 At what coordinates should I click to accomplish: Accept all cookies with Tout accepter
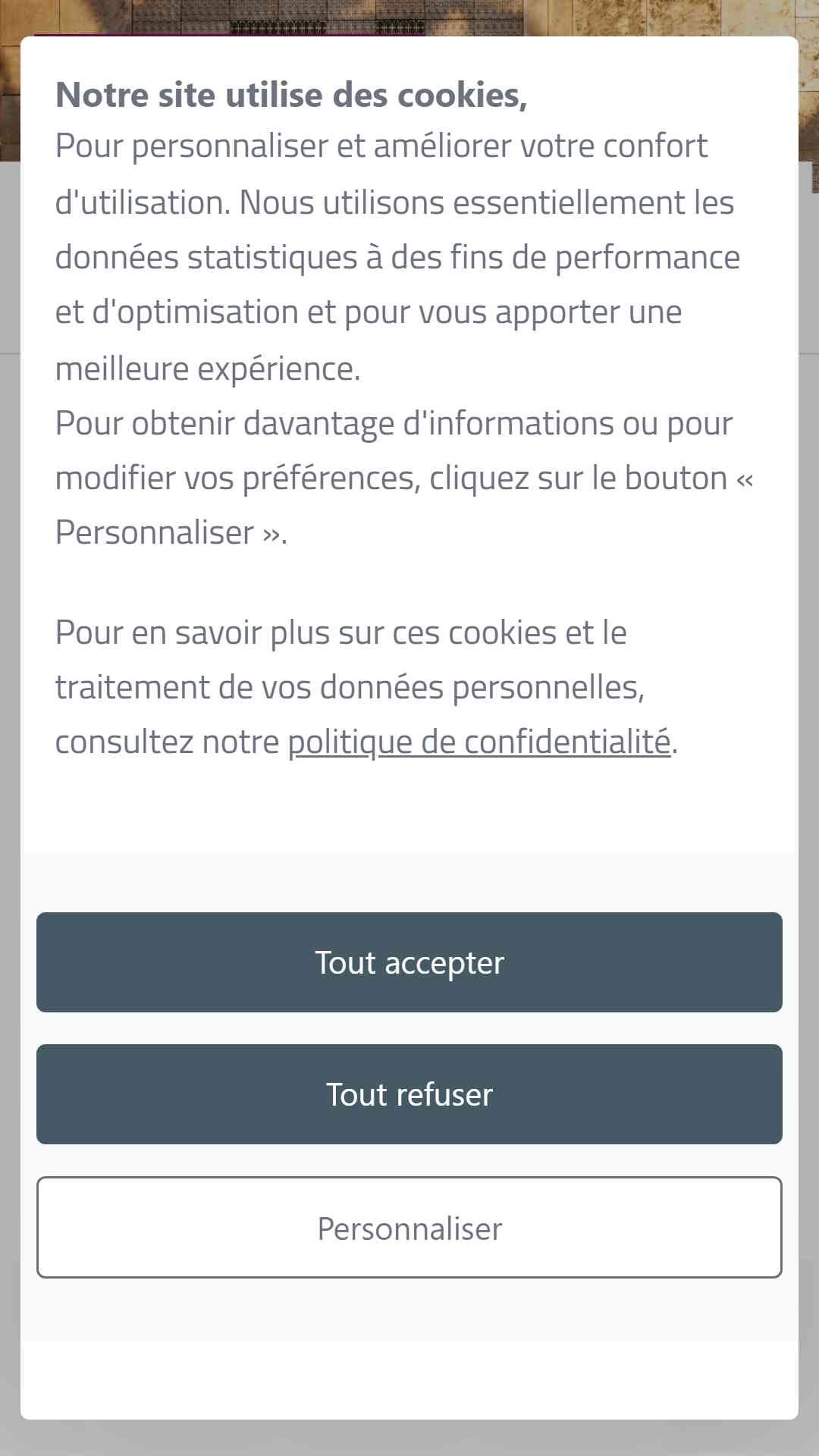tap(409, 962)
